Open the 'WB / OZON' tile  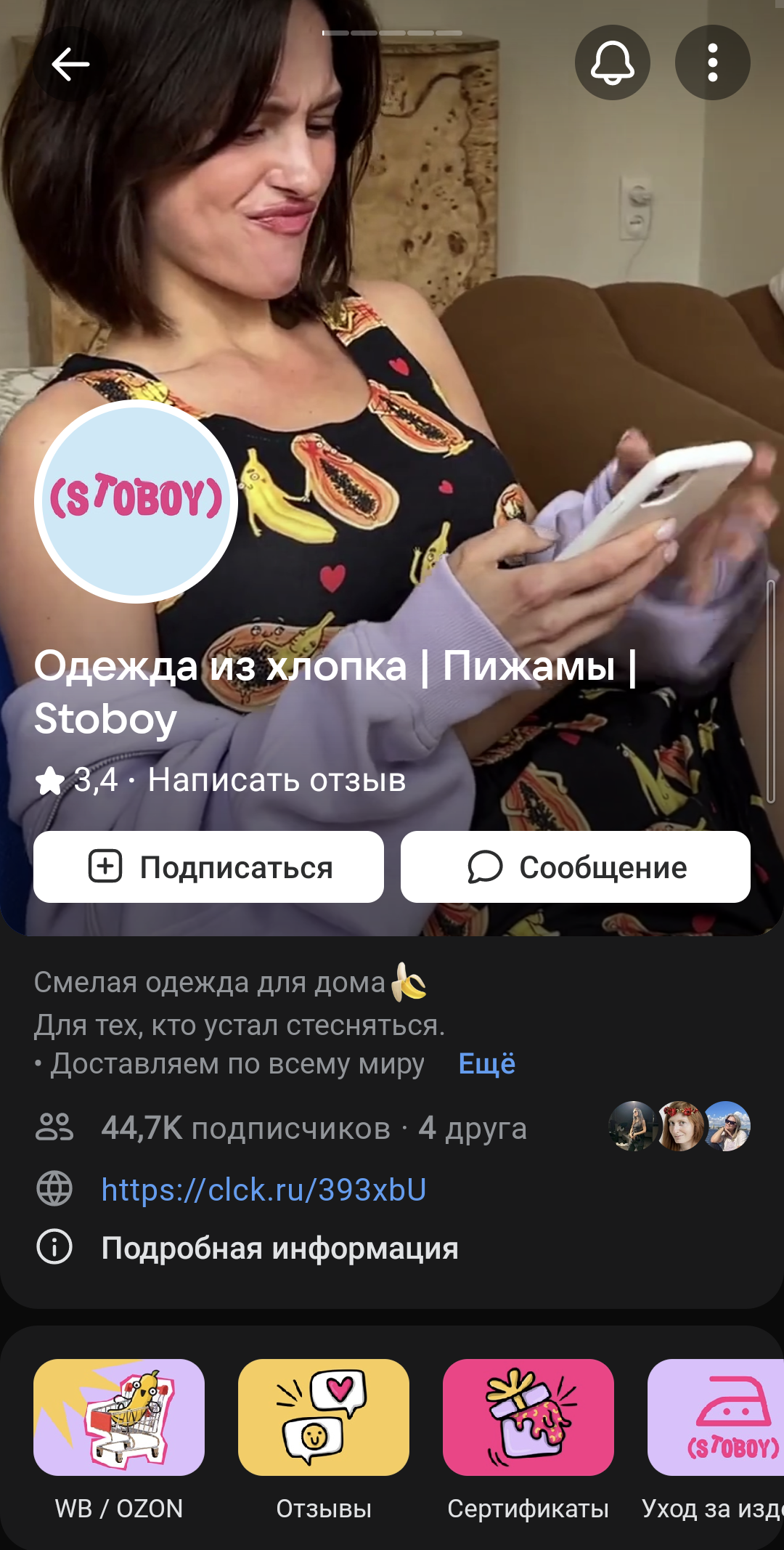pos(119,1418)
